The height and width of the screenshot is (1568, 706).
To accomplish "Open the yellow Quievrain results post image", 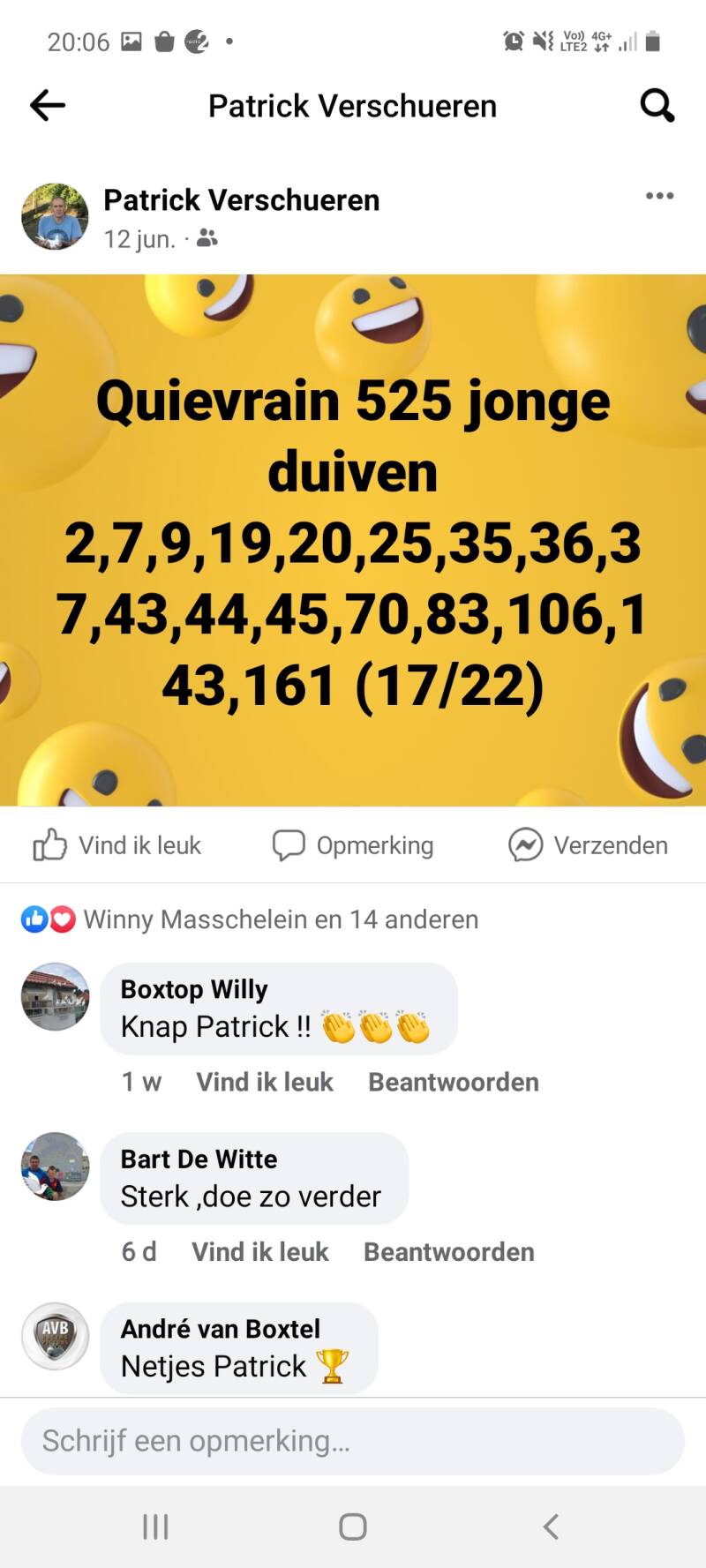I will [x=353, y=540].
